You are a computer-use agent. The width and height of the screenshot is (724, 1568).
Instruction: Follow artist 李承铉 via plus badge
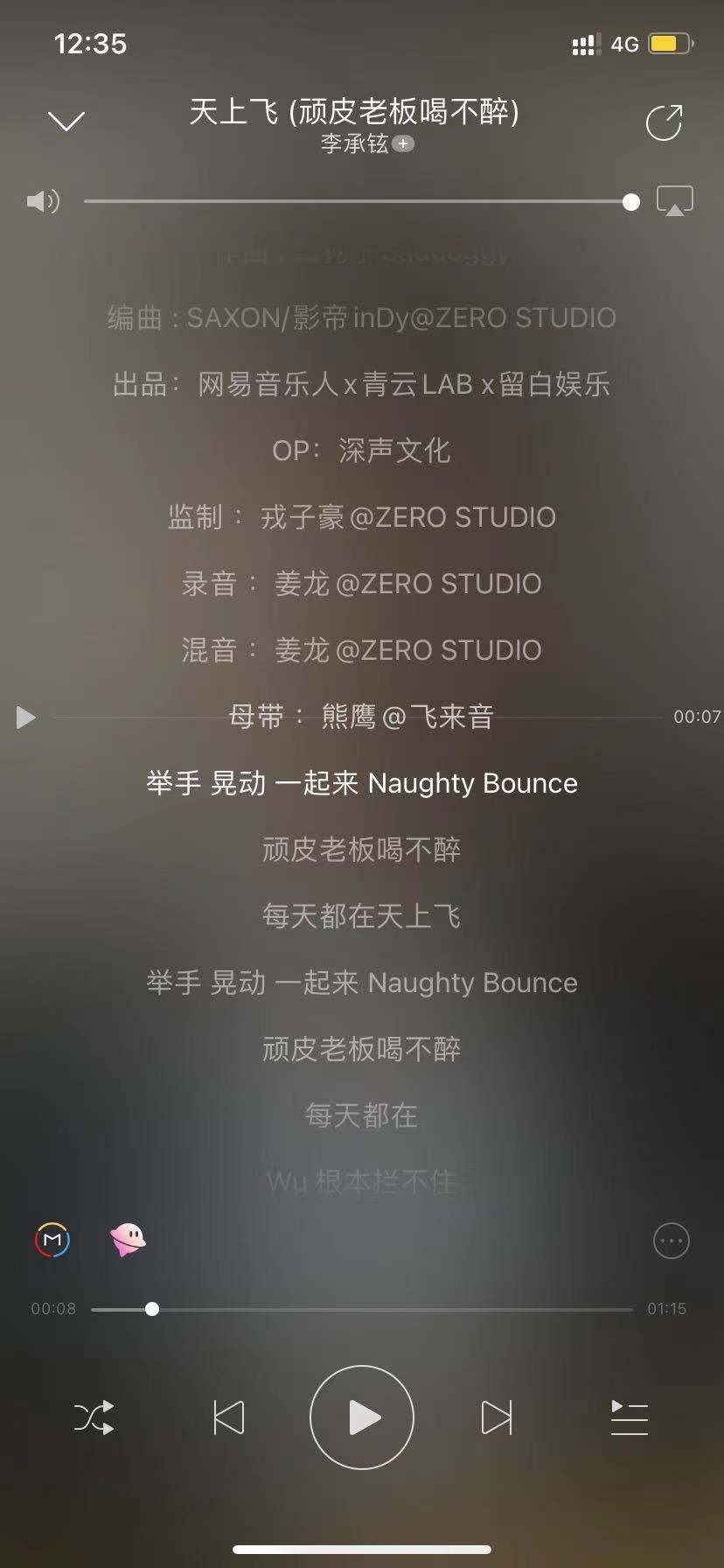coord(403,143)
